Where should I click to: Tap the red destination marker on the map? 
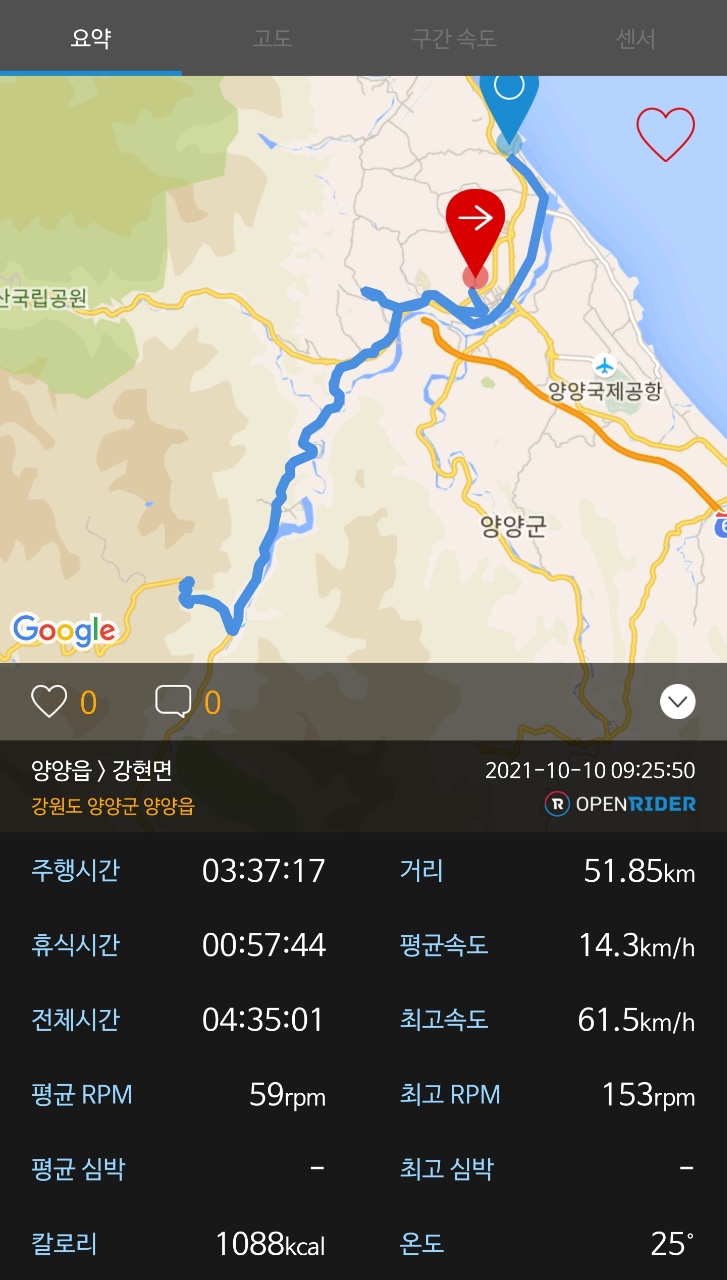tap(475, 224)
